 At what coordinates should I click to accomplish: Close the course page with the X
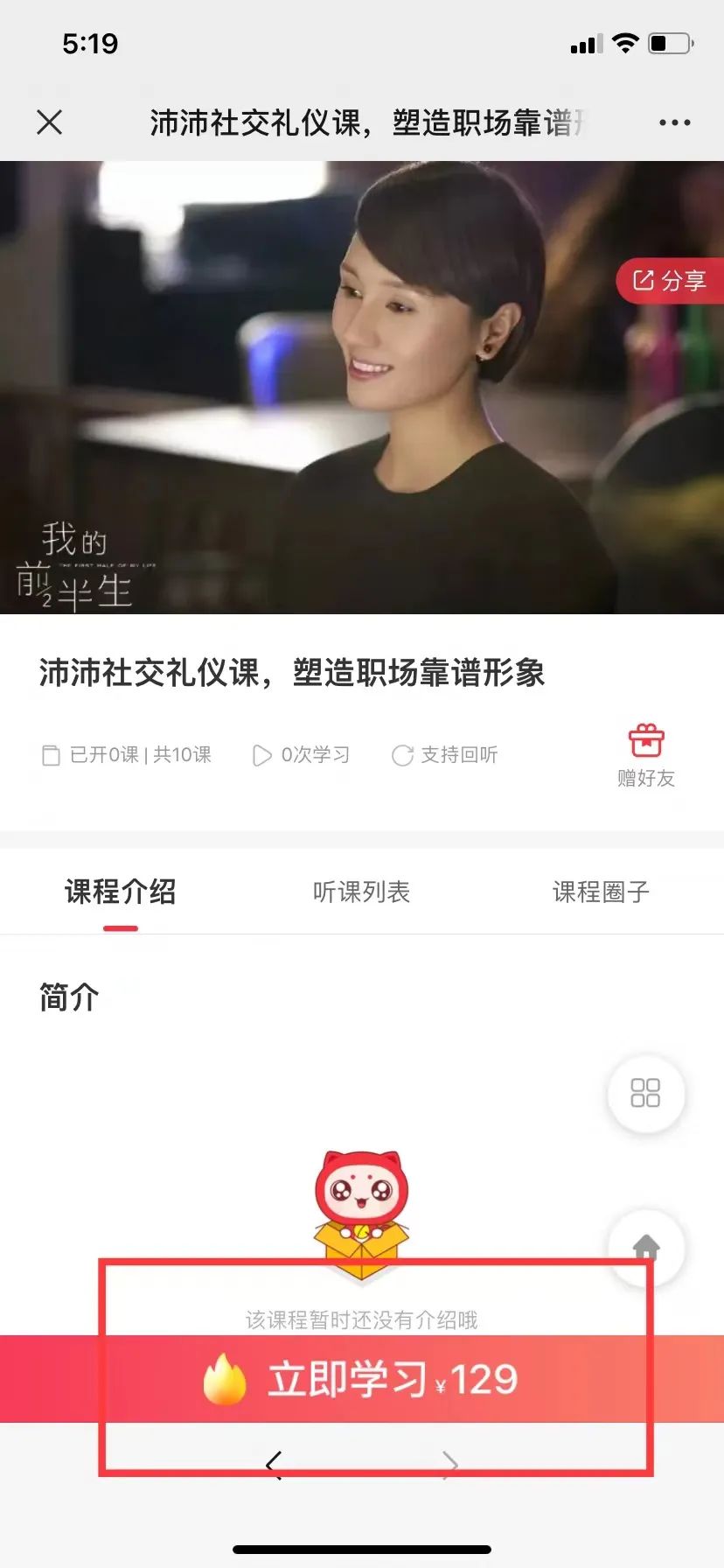tap(50, 122)
